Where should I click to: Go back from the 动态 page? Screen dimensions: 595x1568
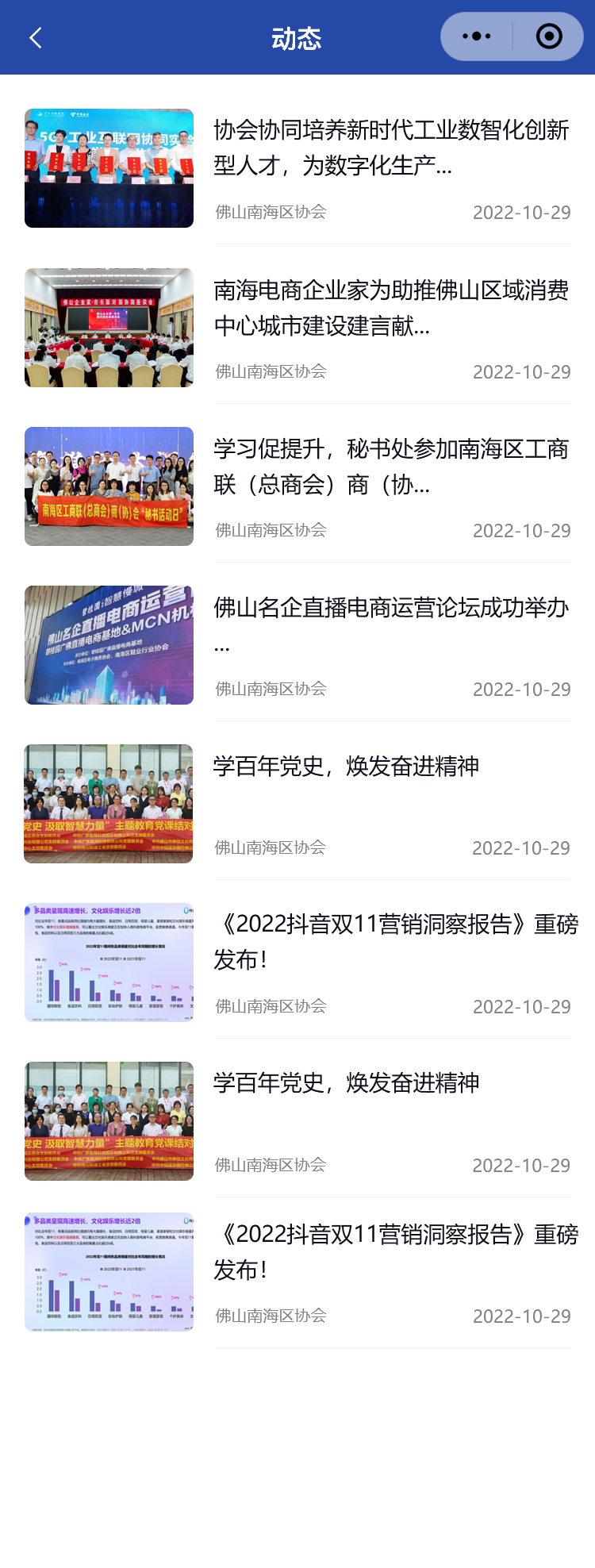coord(36,37)
